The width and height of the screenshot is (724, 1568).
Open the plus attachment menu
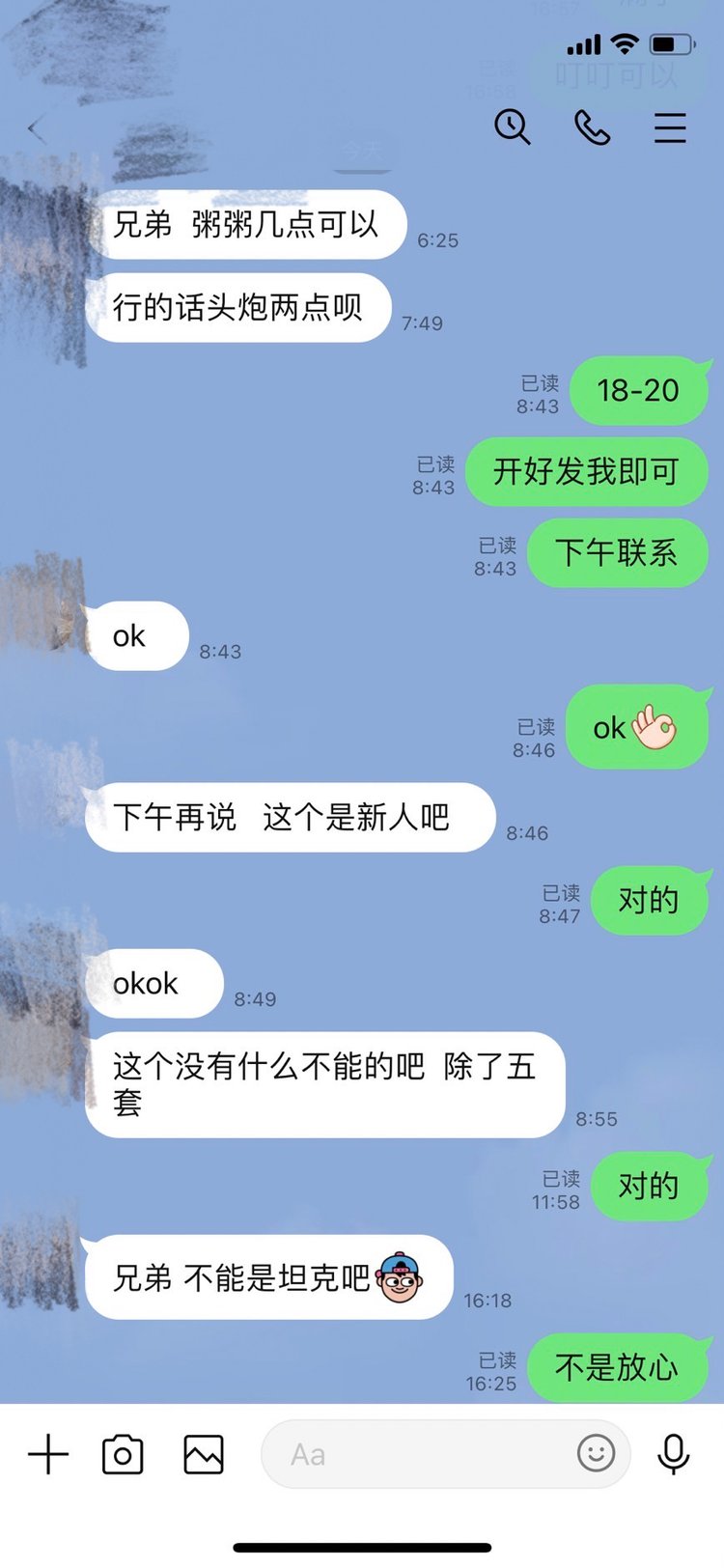click(48, 1454)
